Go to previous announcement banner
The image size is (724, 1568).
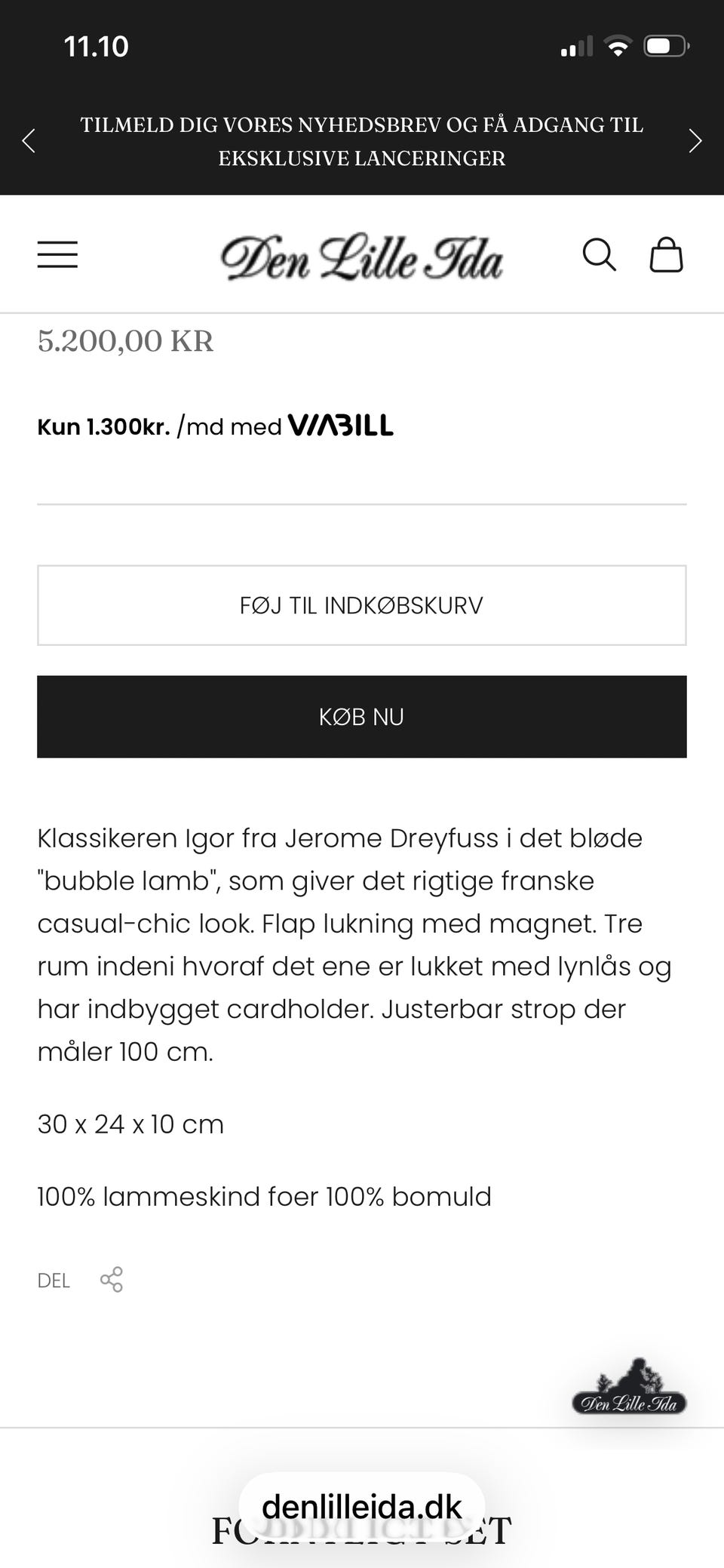[29, 141]
